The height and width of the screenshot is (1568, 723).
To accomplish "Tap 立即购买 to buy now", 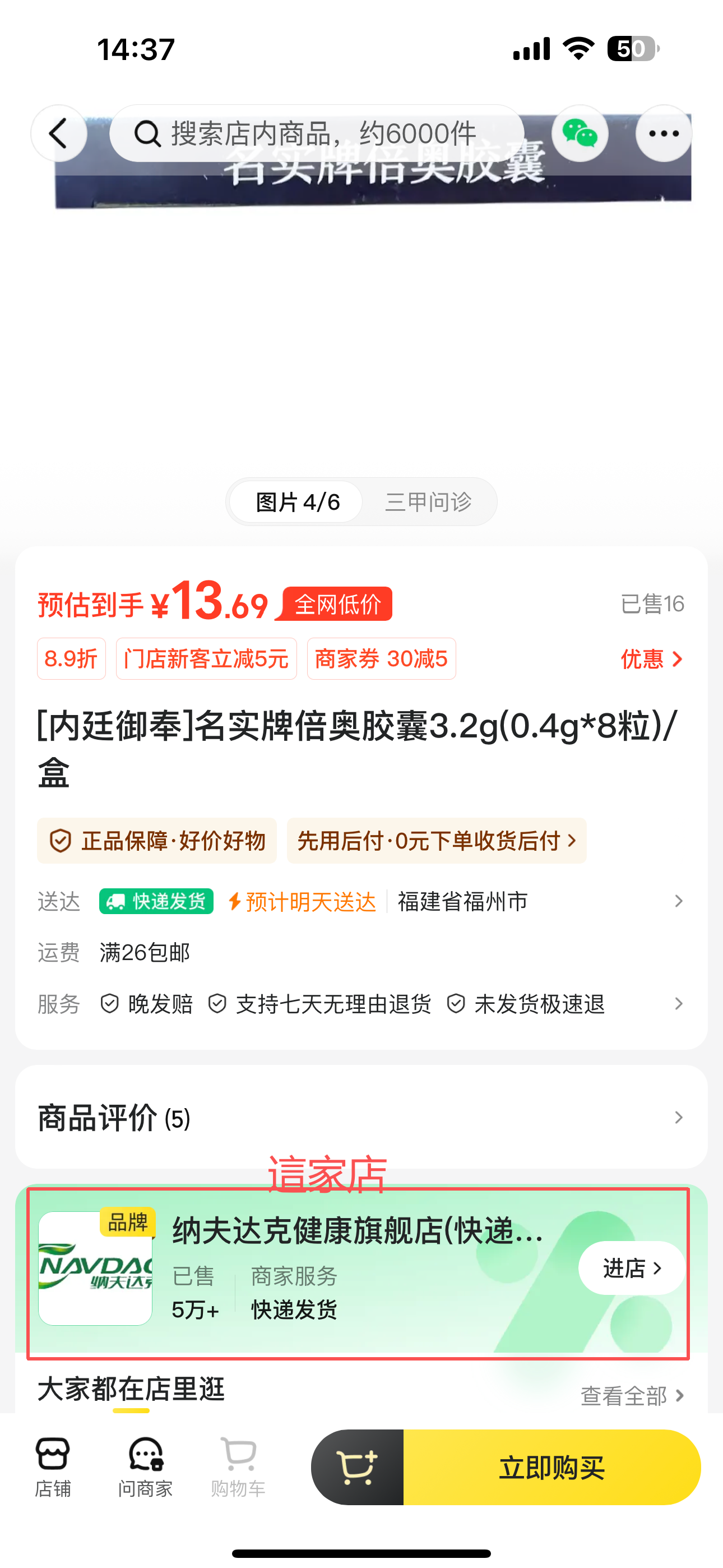I will pyautogui.click(x=551, y=1468).
